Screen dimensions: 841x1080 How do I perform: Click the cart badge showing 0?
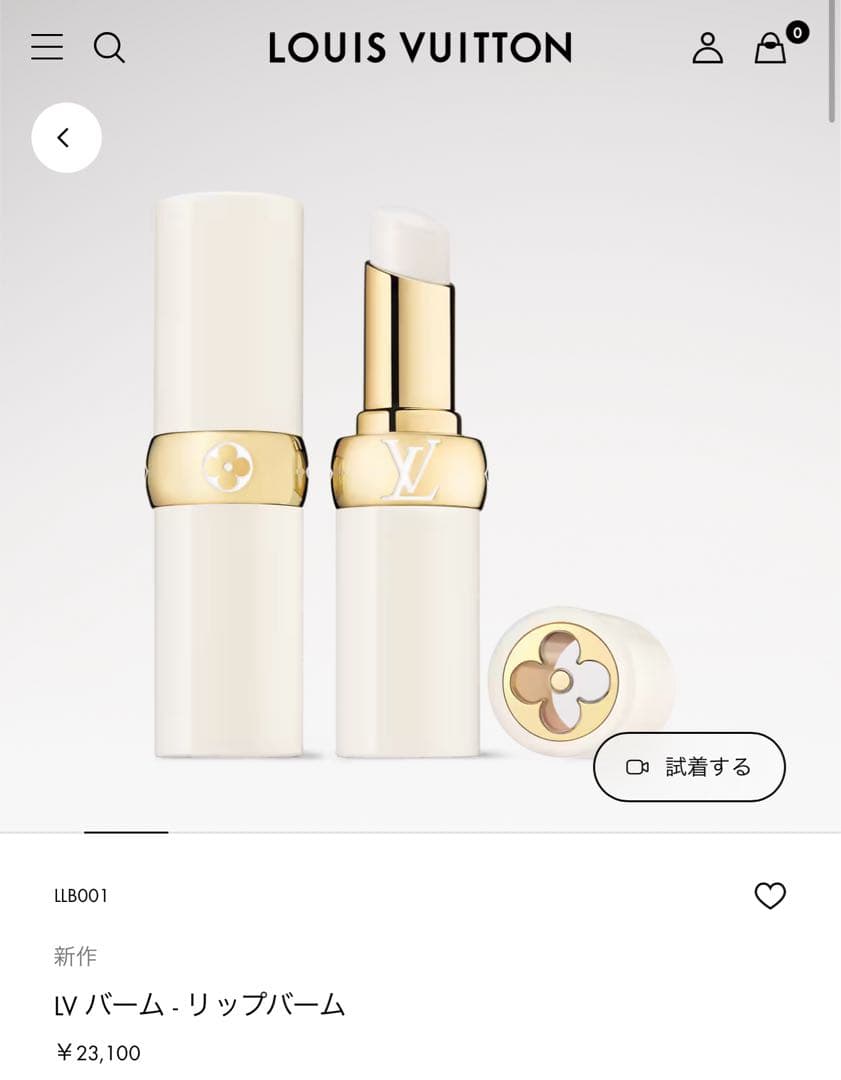(x=796, y=31)
